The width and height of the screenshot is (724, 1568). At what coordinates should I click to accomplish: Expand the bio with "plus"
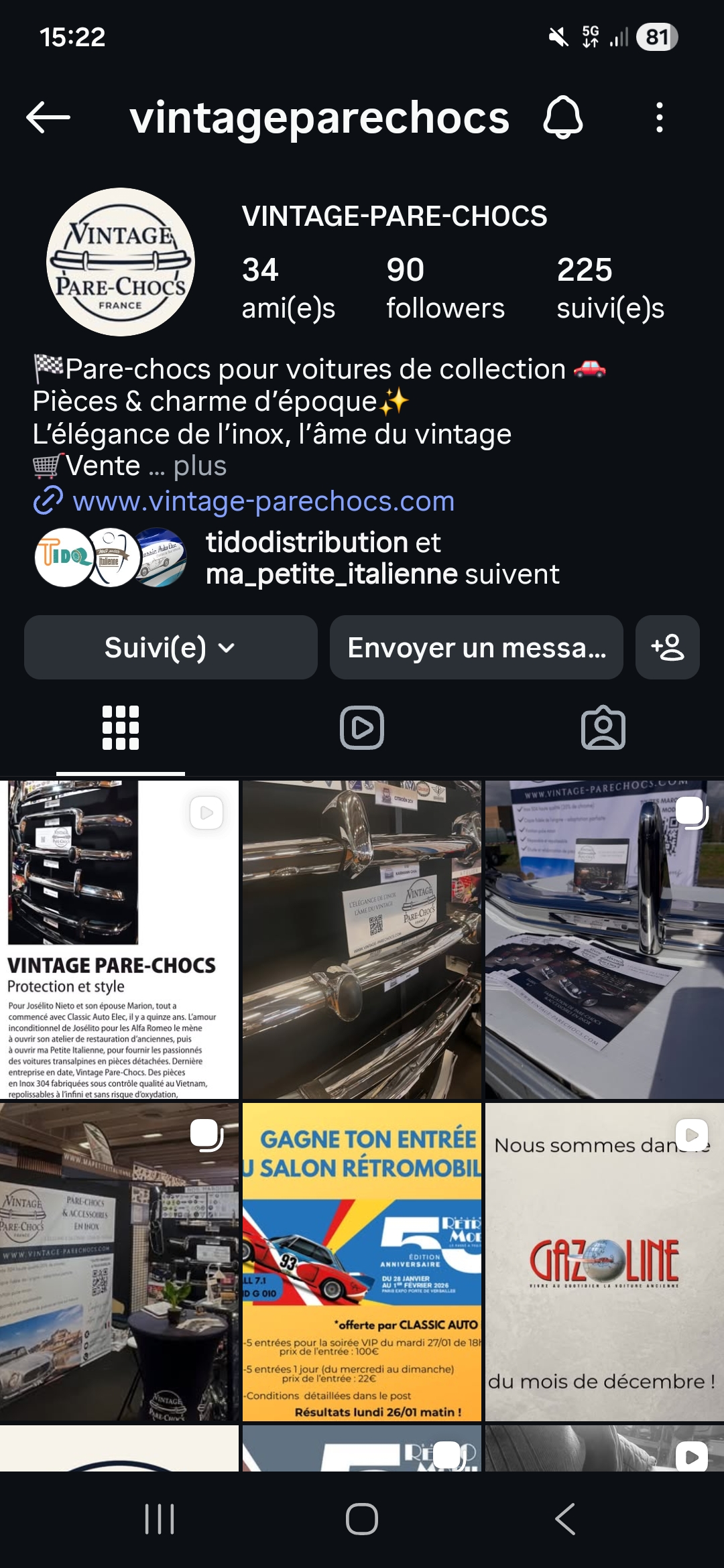point(200,466)
